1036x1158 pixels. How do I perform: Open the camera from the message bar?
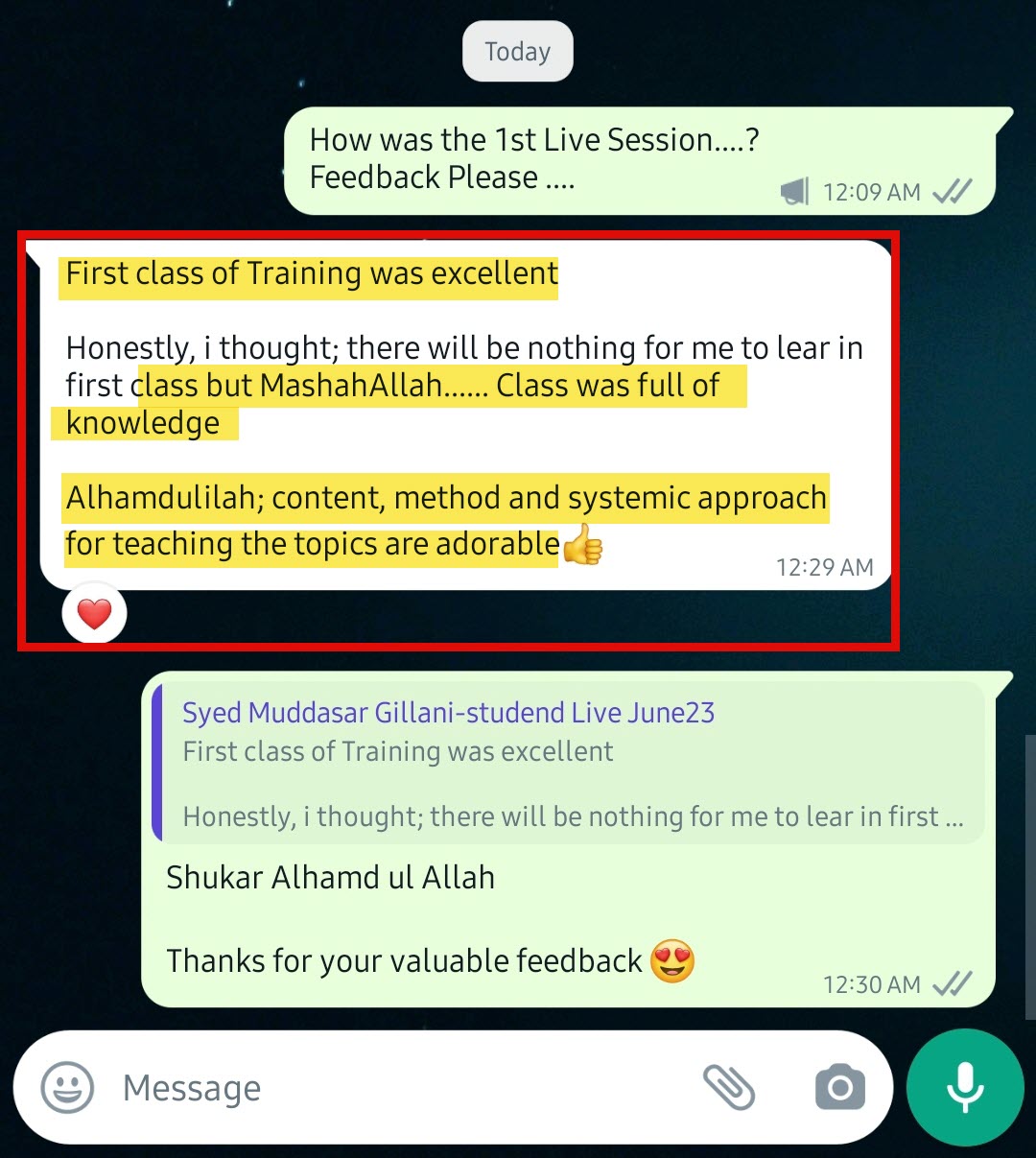pyautogui.click(x=840, y=1088)
